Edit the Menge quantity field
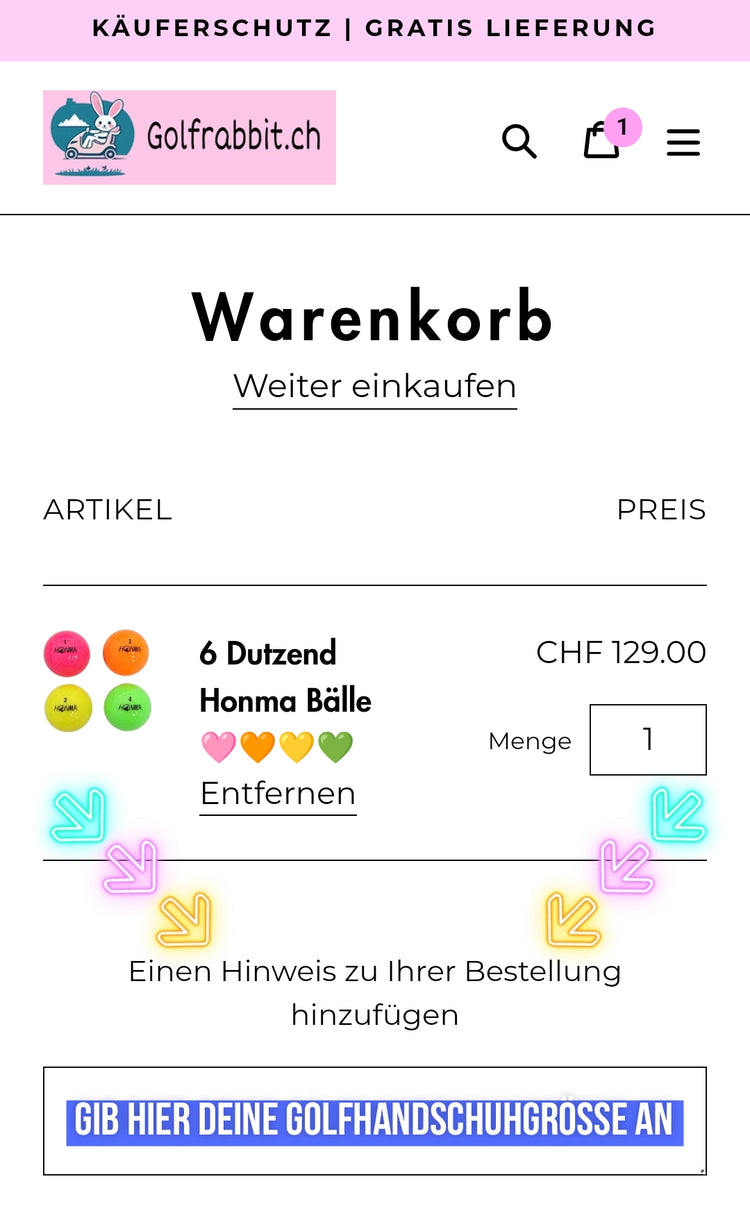The height and width of the screenshot is (1229, 750). click(x=647, y=740)
